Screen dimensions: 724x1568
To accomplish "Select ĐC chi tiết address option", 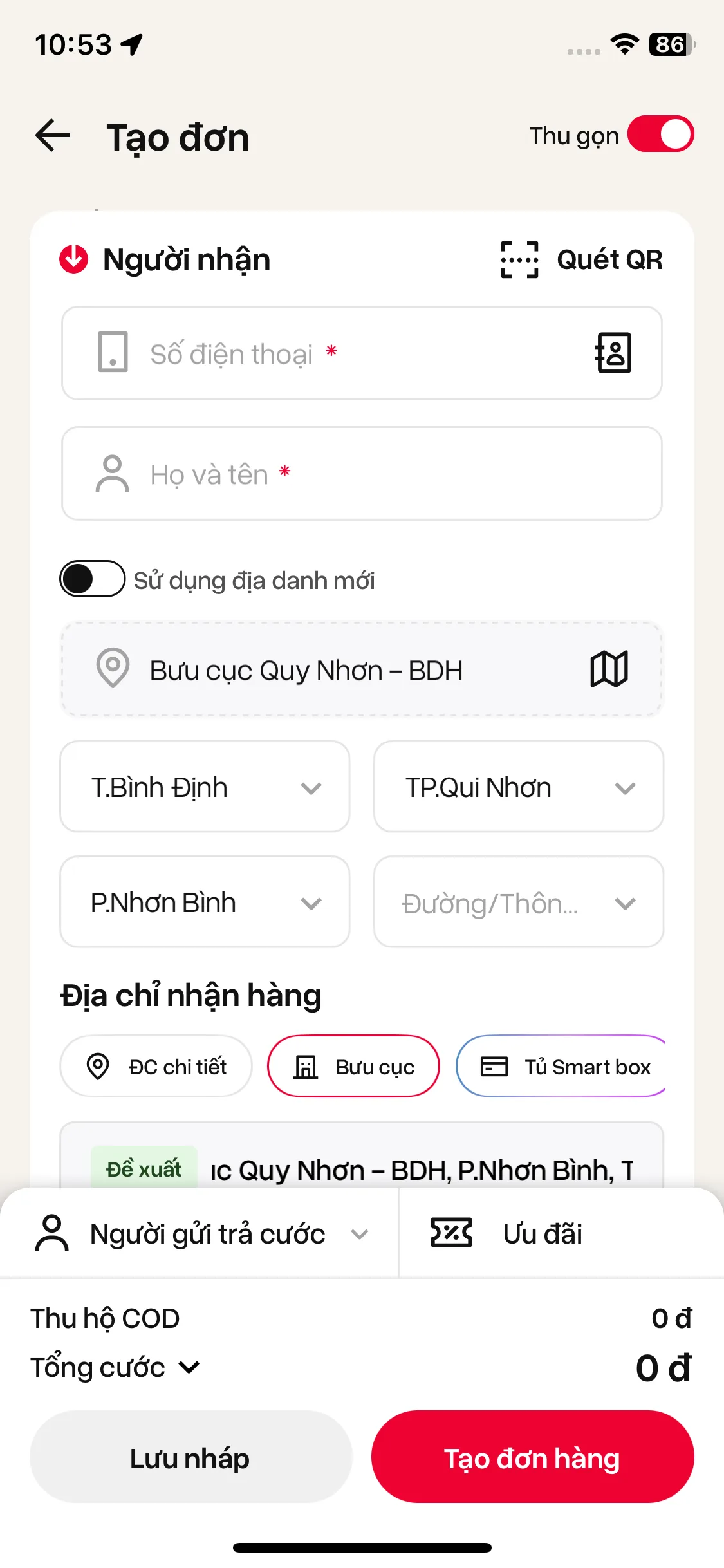I will point(156,1067).
